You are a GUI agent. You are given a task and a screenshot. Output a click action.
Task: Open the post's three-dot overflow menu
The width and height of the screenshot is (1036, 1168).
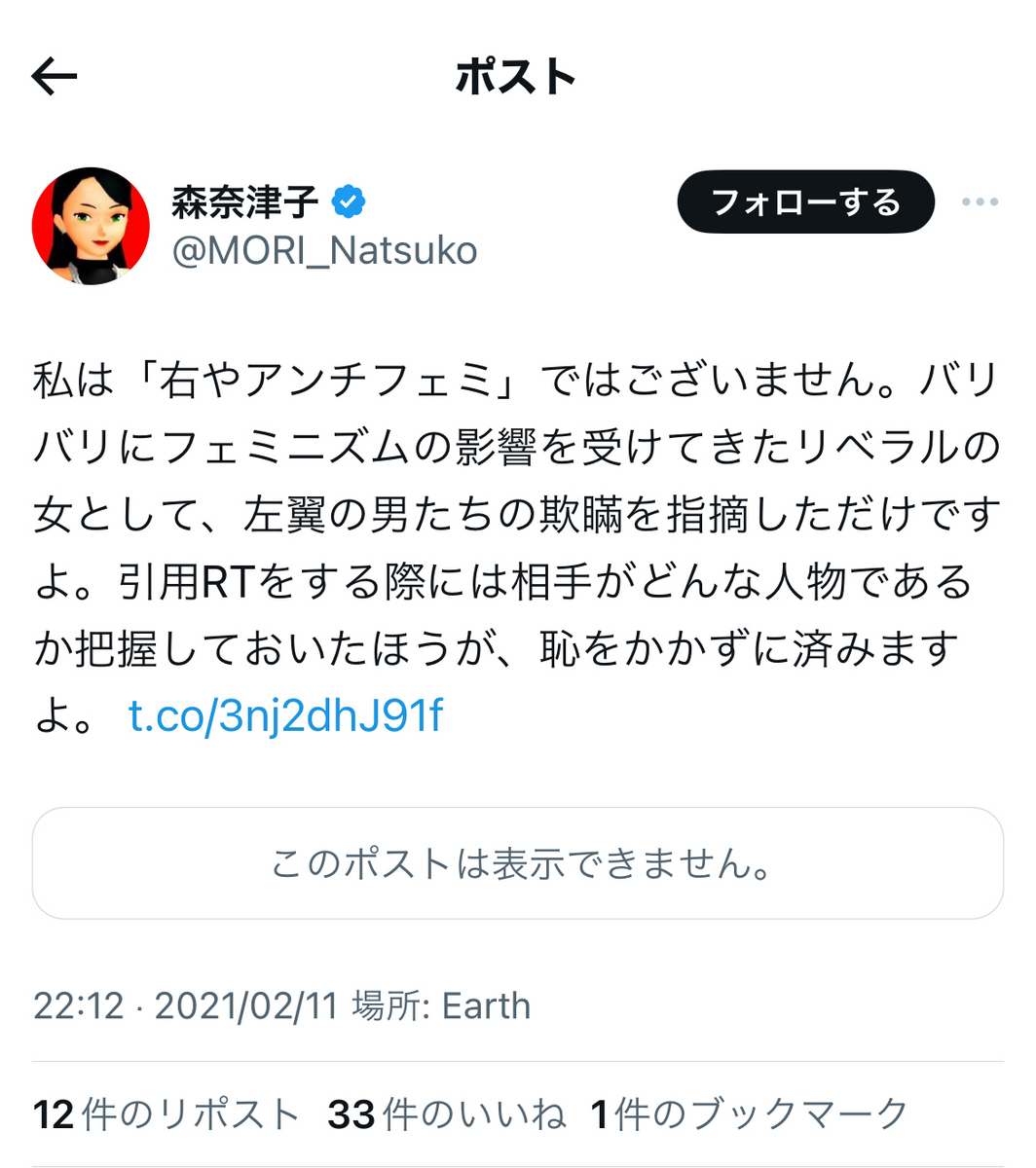point(979,202)
